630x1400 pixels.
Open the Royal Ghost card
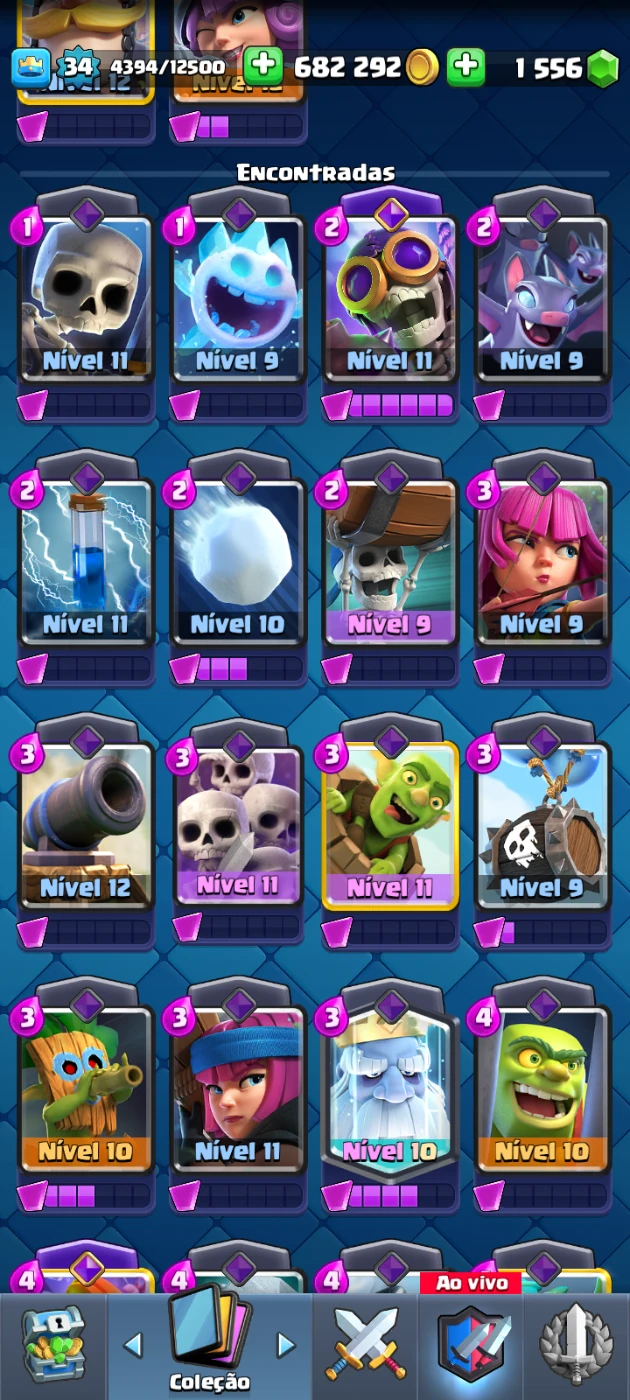(390, 1090)
